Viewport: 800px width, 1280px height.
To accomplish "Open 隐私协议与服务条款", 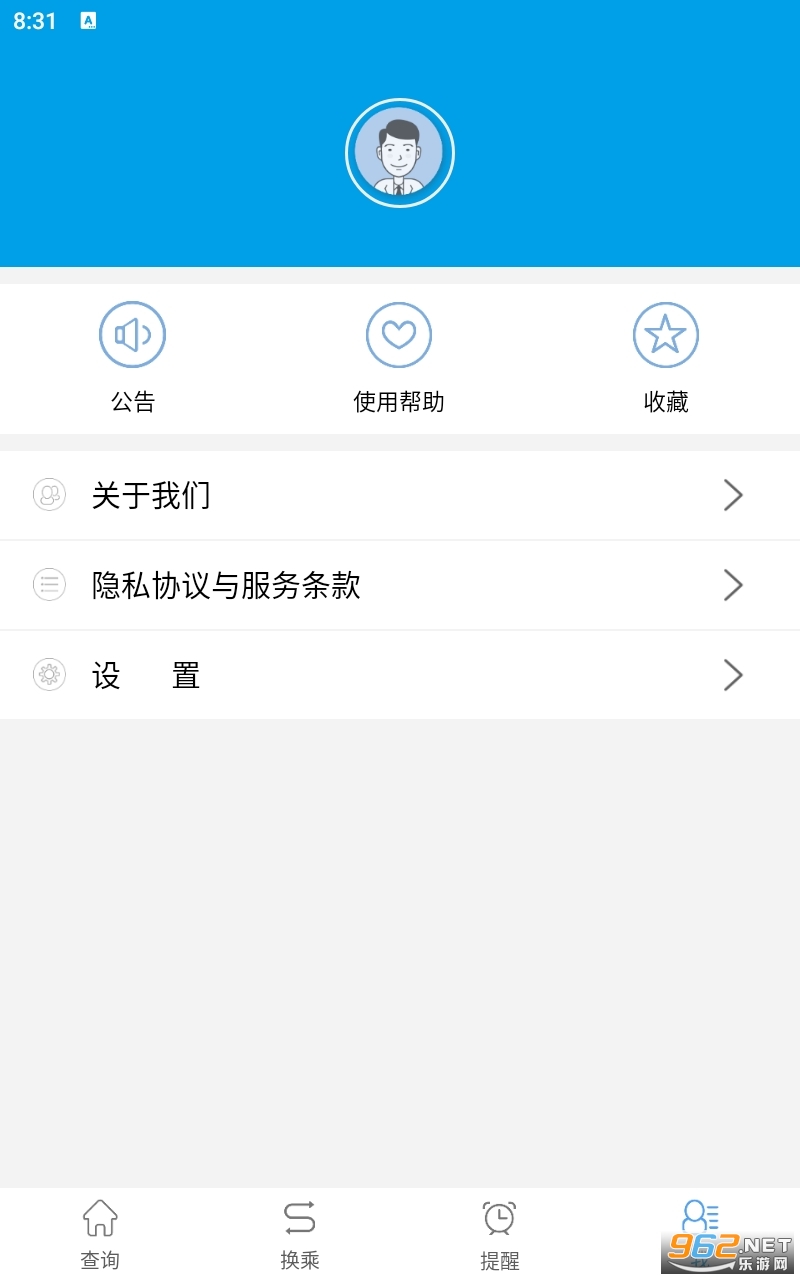I will click(x=400, y=585).
